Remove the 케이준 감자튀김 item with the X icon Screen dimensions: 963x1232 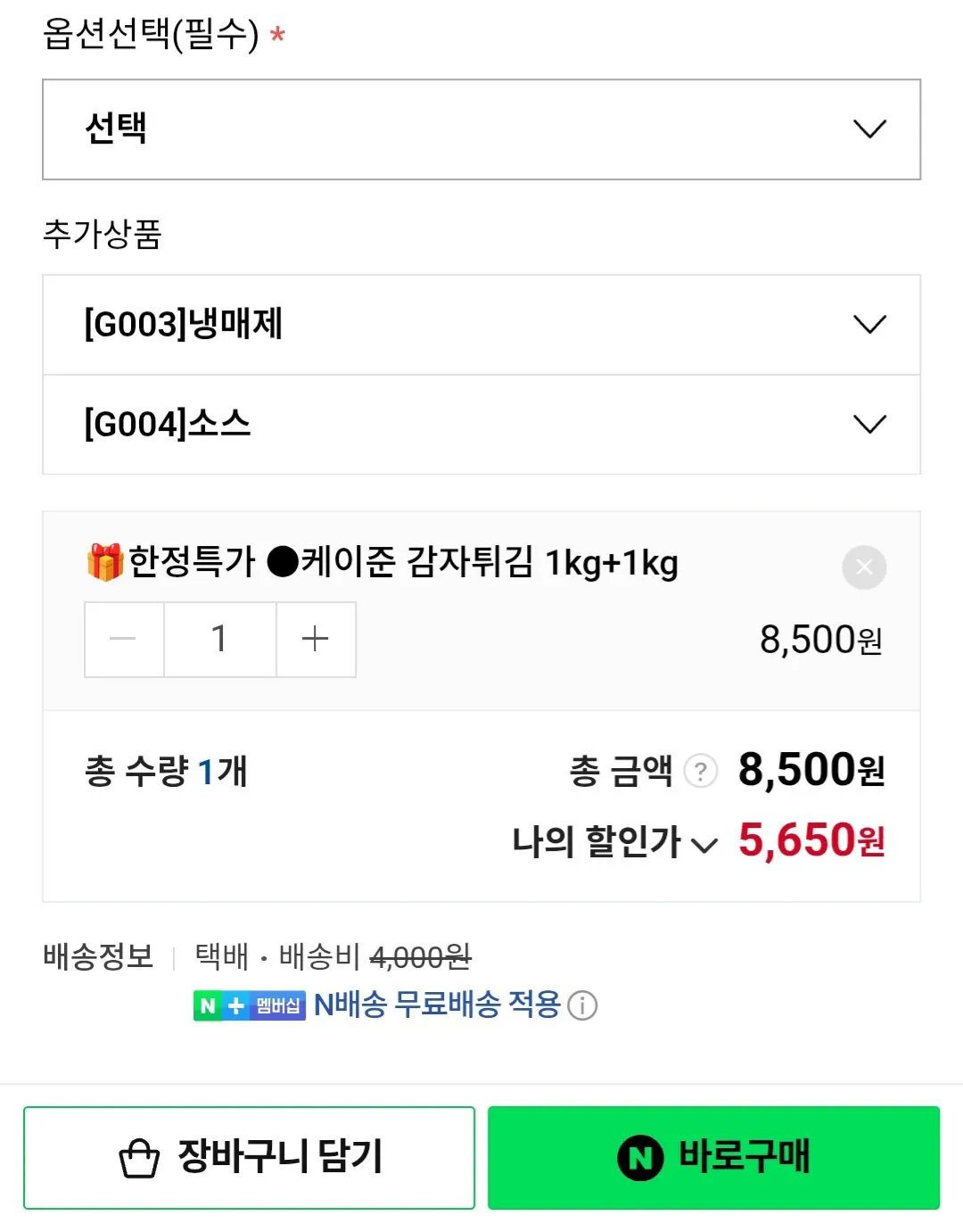pyautogui.click(x=863, y=566)
